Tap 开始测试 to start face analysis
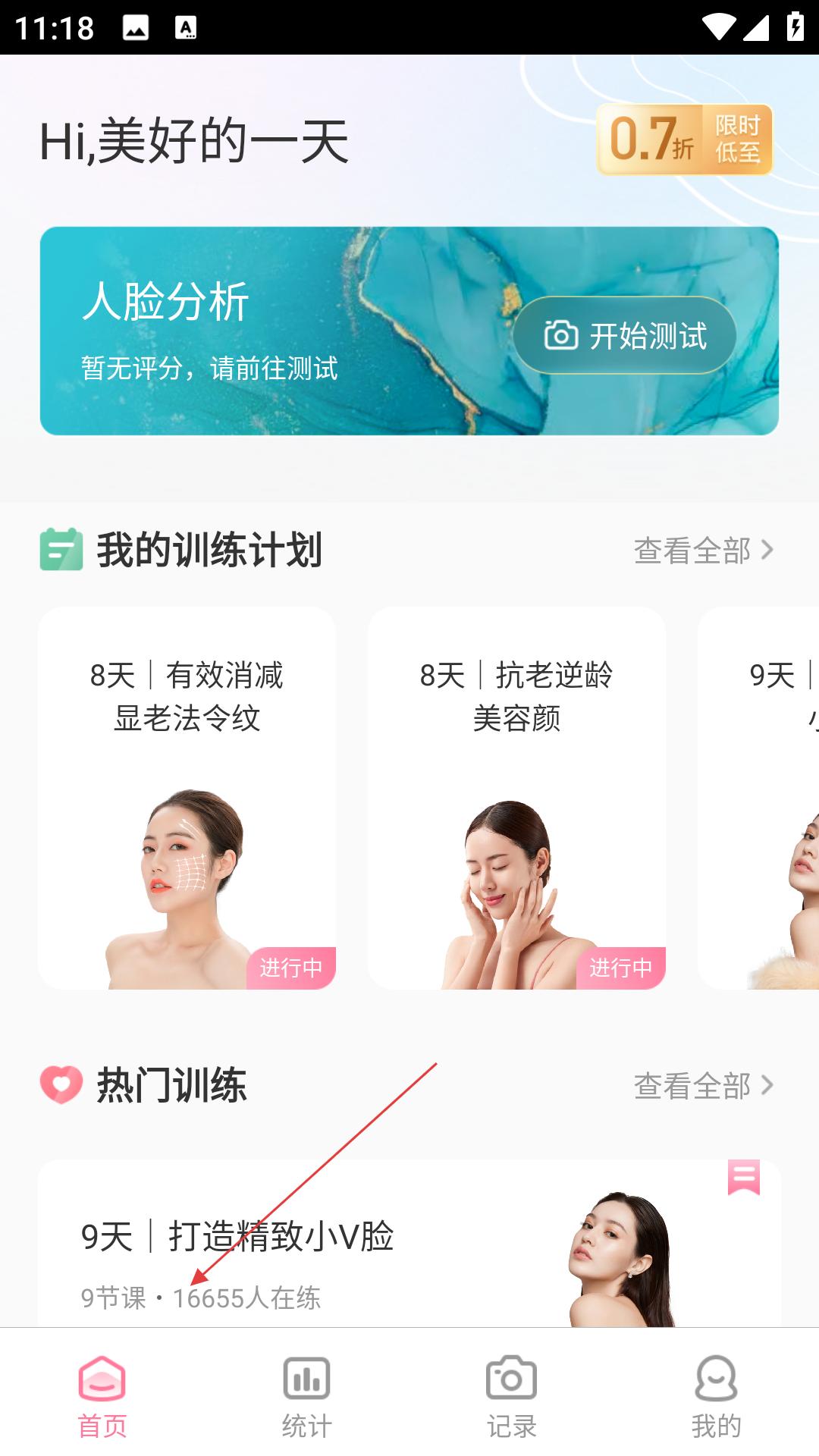The image size is (819, 1456). click(x=625, y=335)
